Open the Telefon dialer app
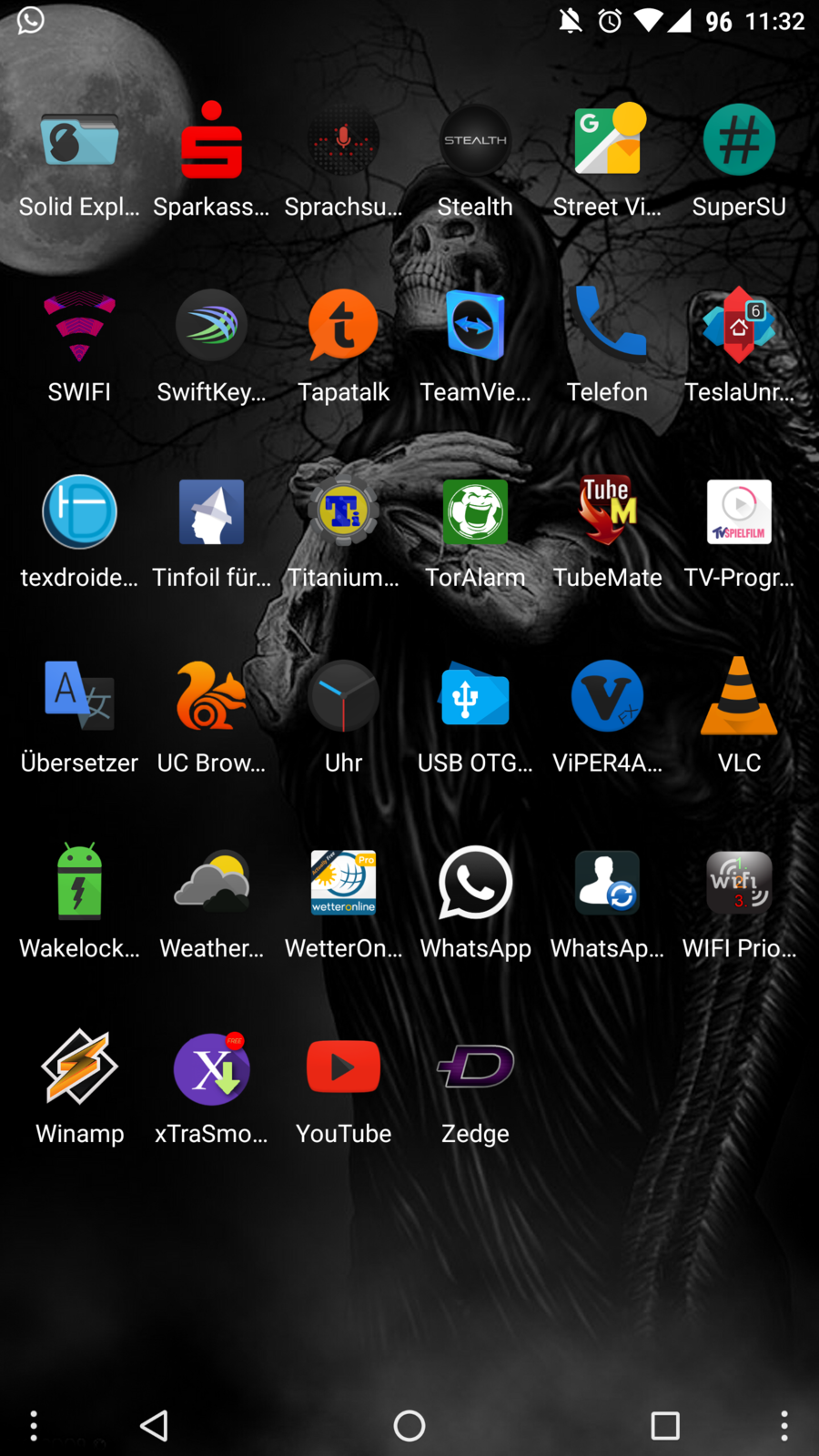 tap(607, 326)
